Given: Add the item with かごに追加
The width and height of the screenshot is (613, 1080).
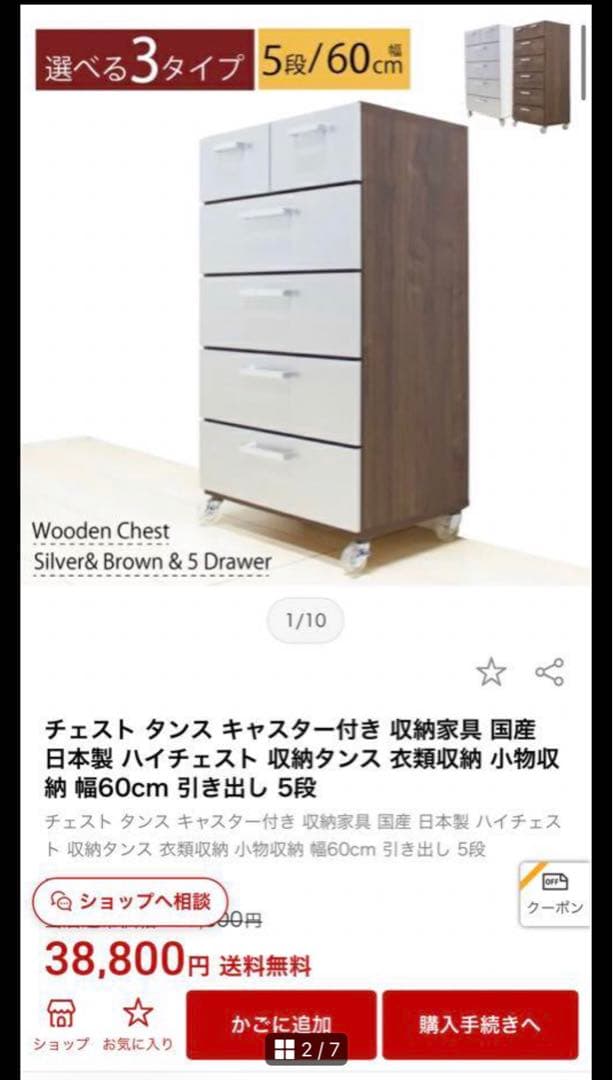Looking at the screenshot, I should (281, 1023).
